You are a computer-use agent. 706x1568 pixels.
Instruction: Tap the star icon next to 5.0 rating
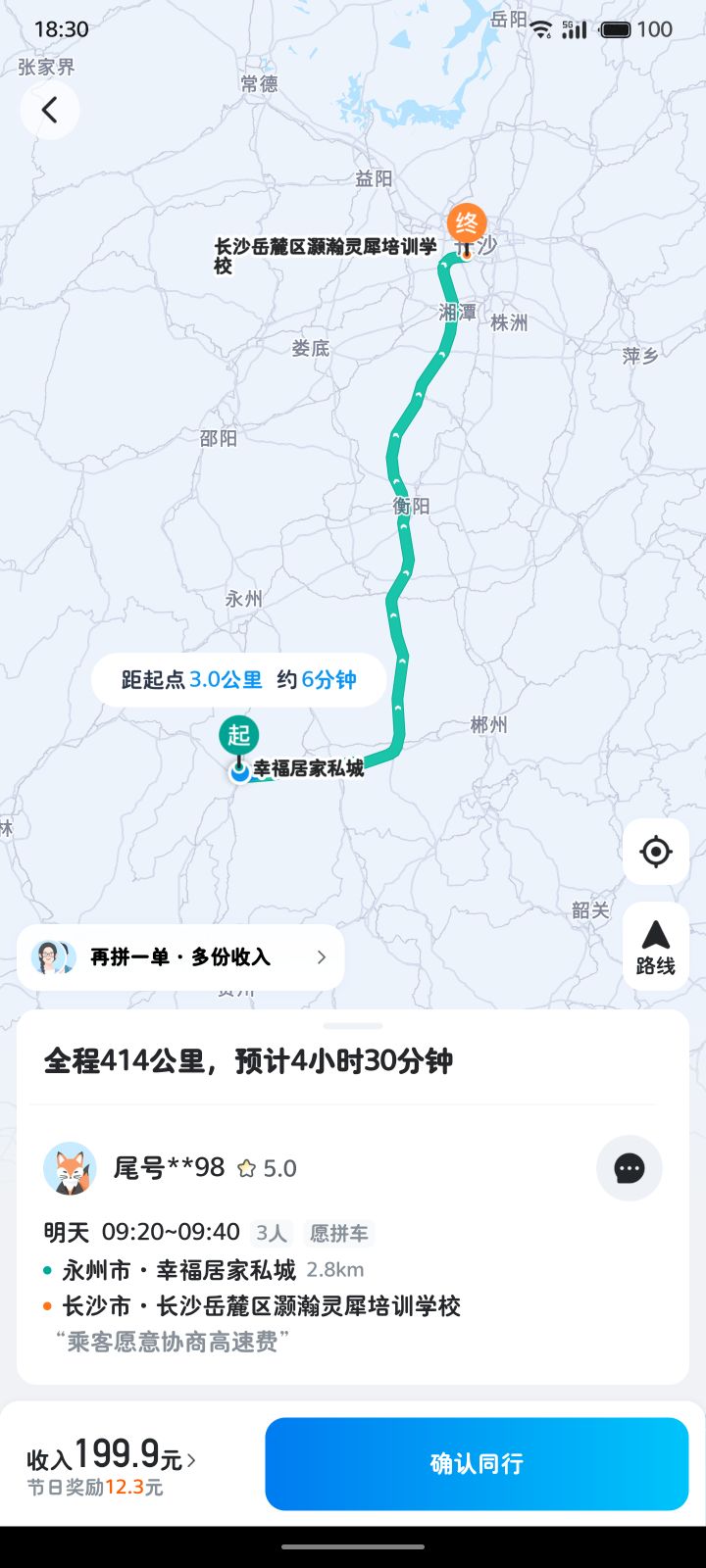[x=246, y=1168]
